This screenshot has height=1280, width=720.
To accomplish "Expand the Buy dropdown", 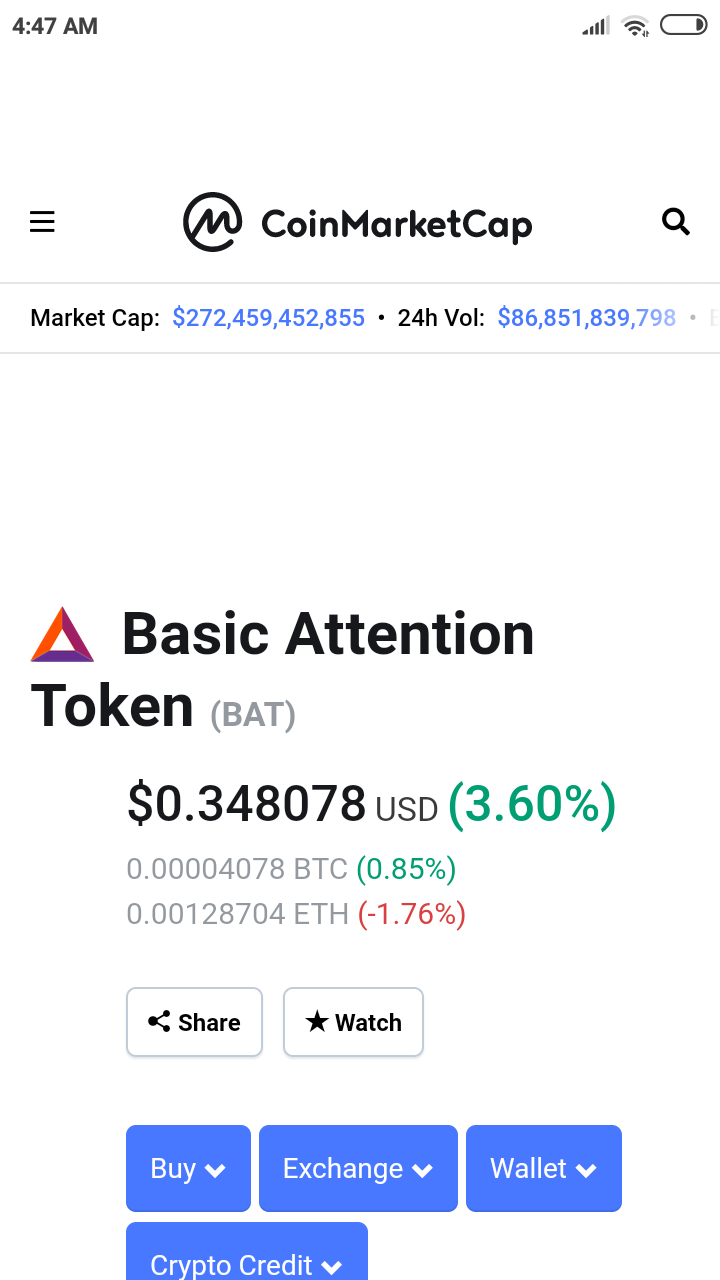I will (x=188, y=1168).
